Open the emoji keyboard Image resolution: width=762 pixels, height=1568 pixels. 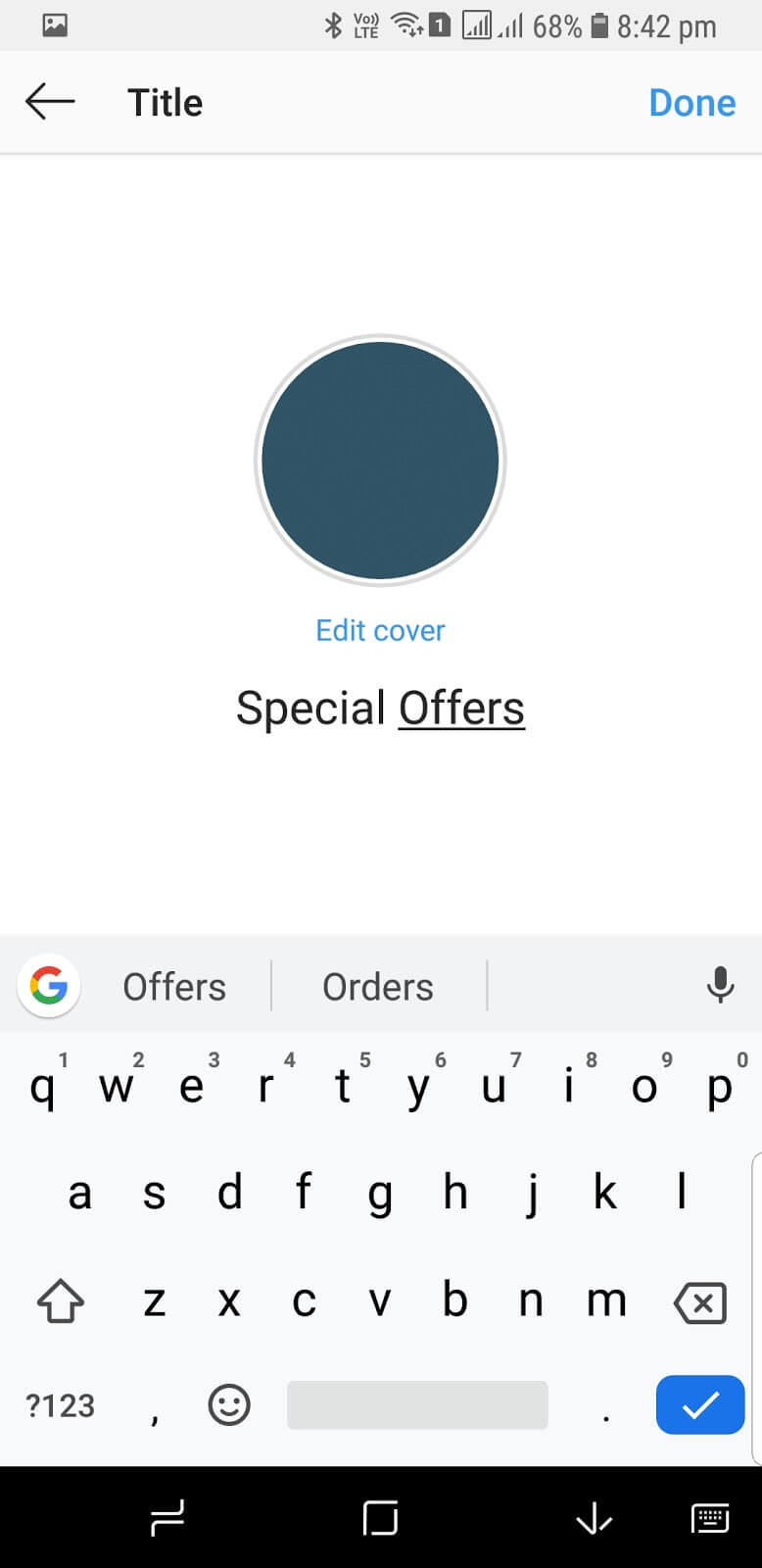(x=229, y=1405)
